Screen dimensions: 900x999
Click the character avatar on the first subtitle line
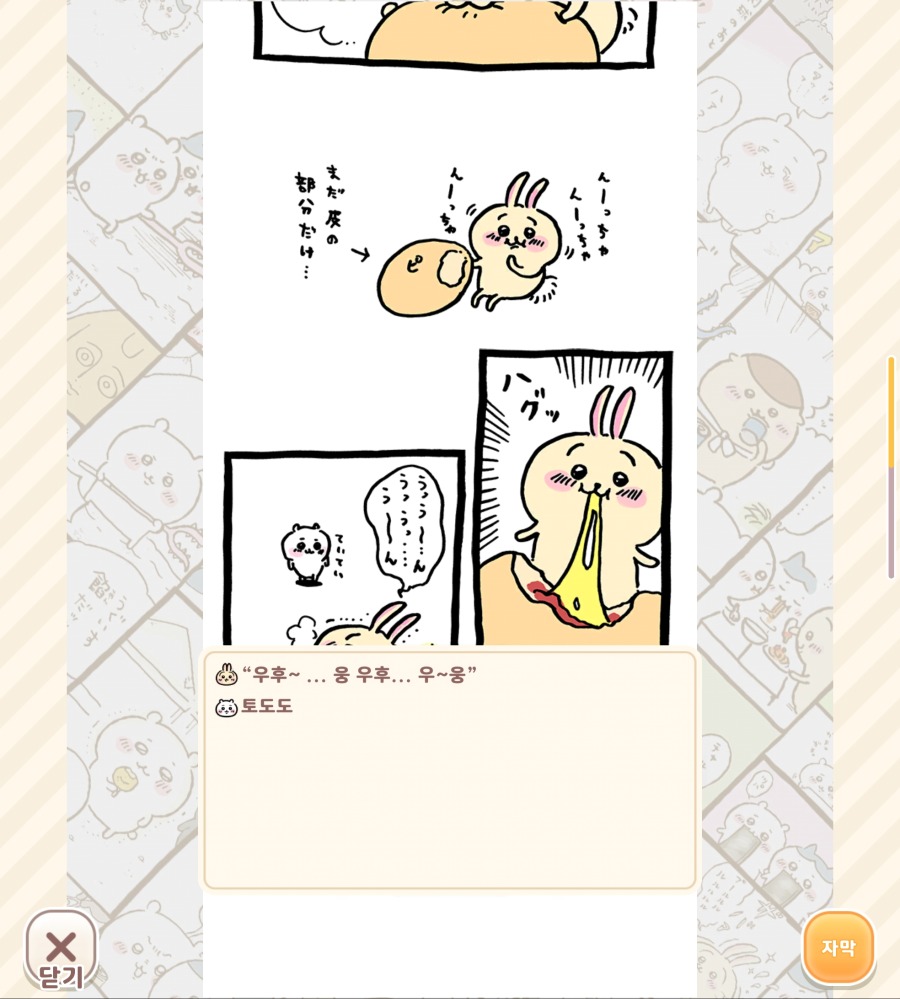tap(227, 676)
